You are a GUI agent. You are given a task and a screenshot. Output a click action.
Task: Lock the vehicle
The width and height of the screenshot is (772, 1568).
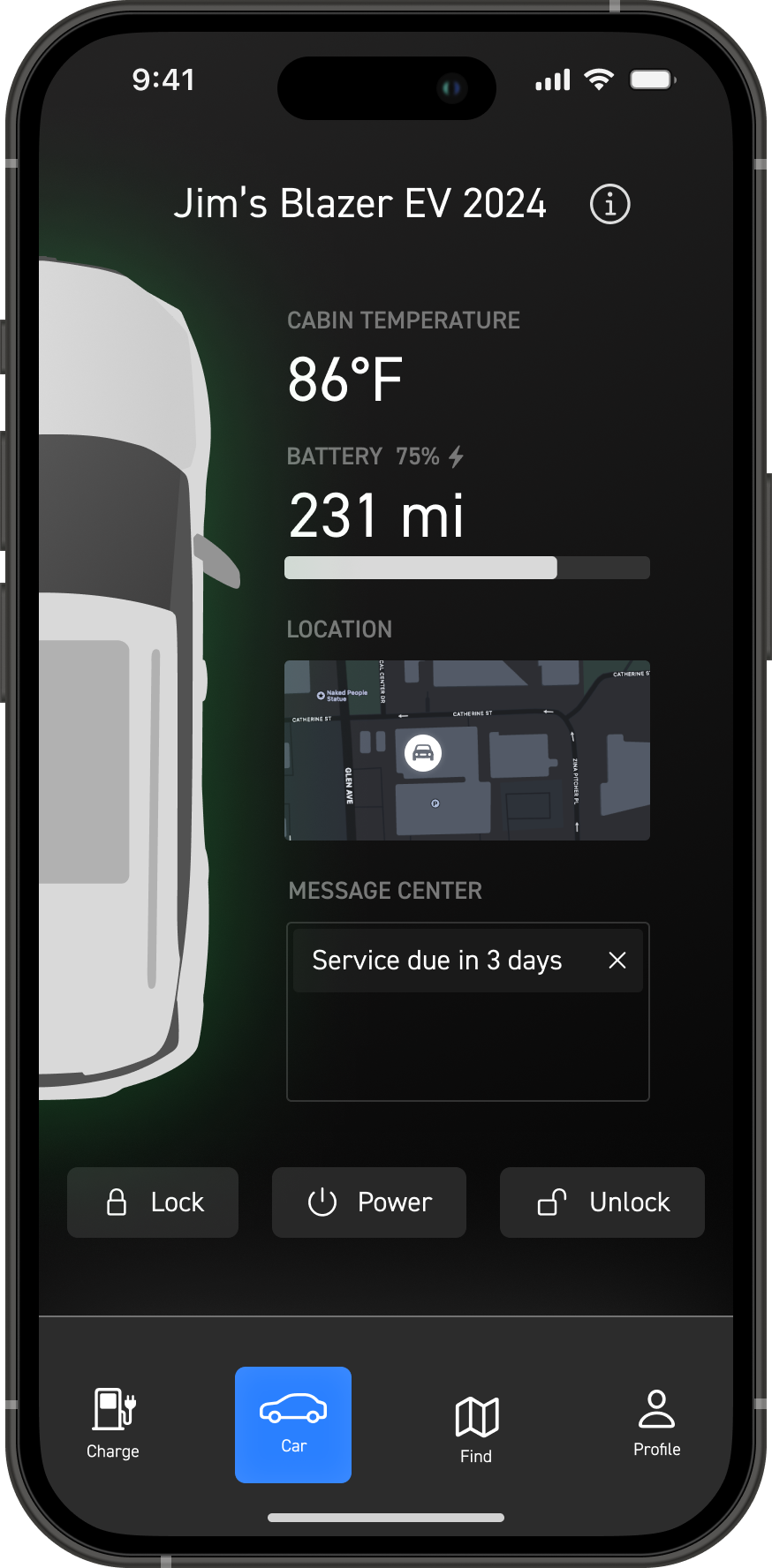(152, 1202)
